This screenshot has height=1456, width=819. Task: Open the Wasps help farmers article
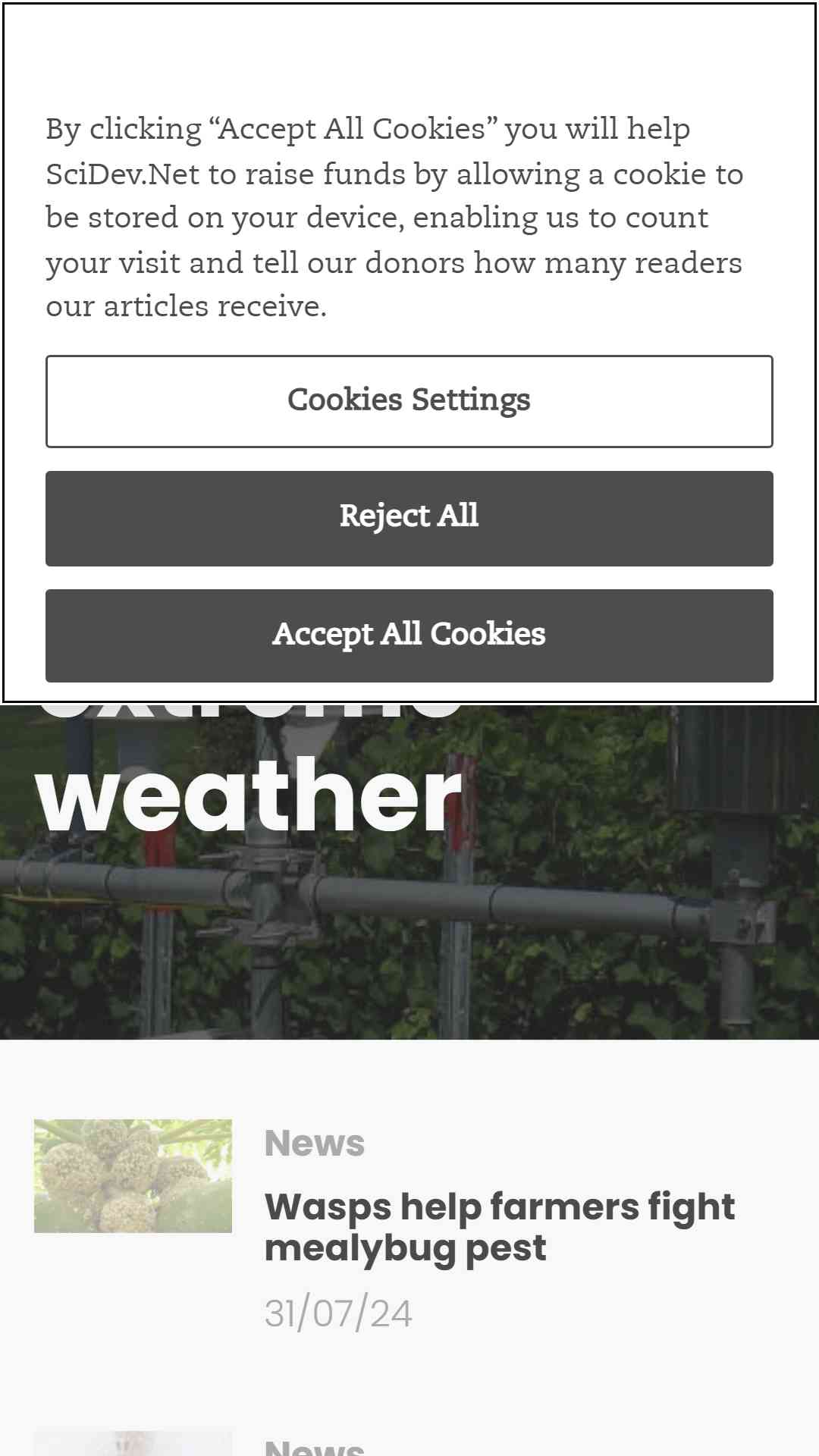pyautogui.click(x=500, y=1227)
